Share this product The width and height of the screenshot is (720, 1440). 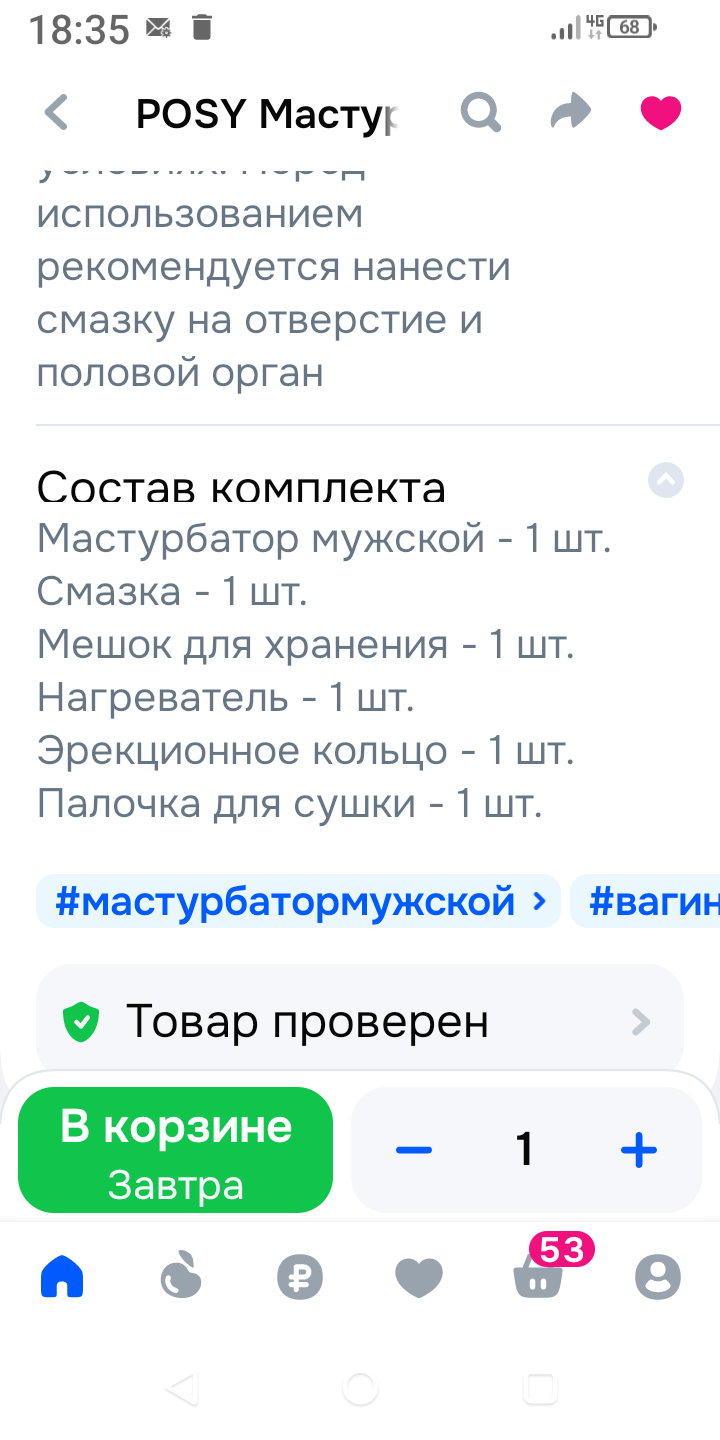pyautogui.click(x=571, y=113)
